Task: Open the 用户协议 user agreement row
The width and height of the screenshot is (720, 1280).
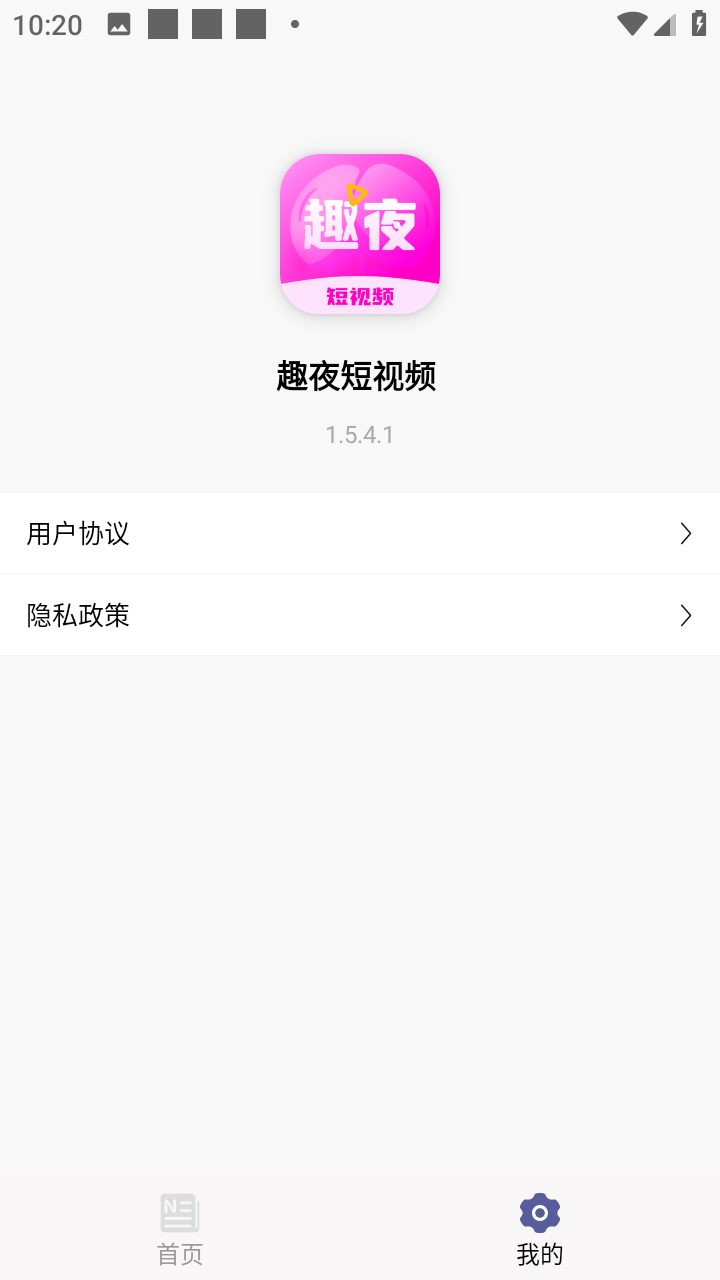Action: tap(360, 533)
